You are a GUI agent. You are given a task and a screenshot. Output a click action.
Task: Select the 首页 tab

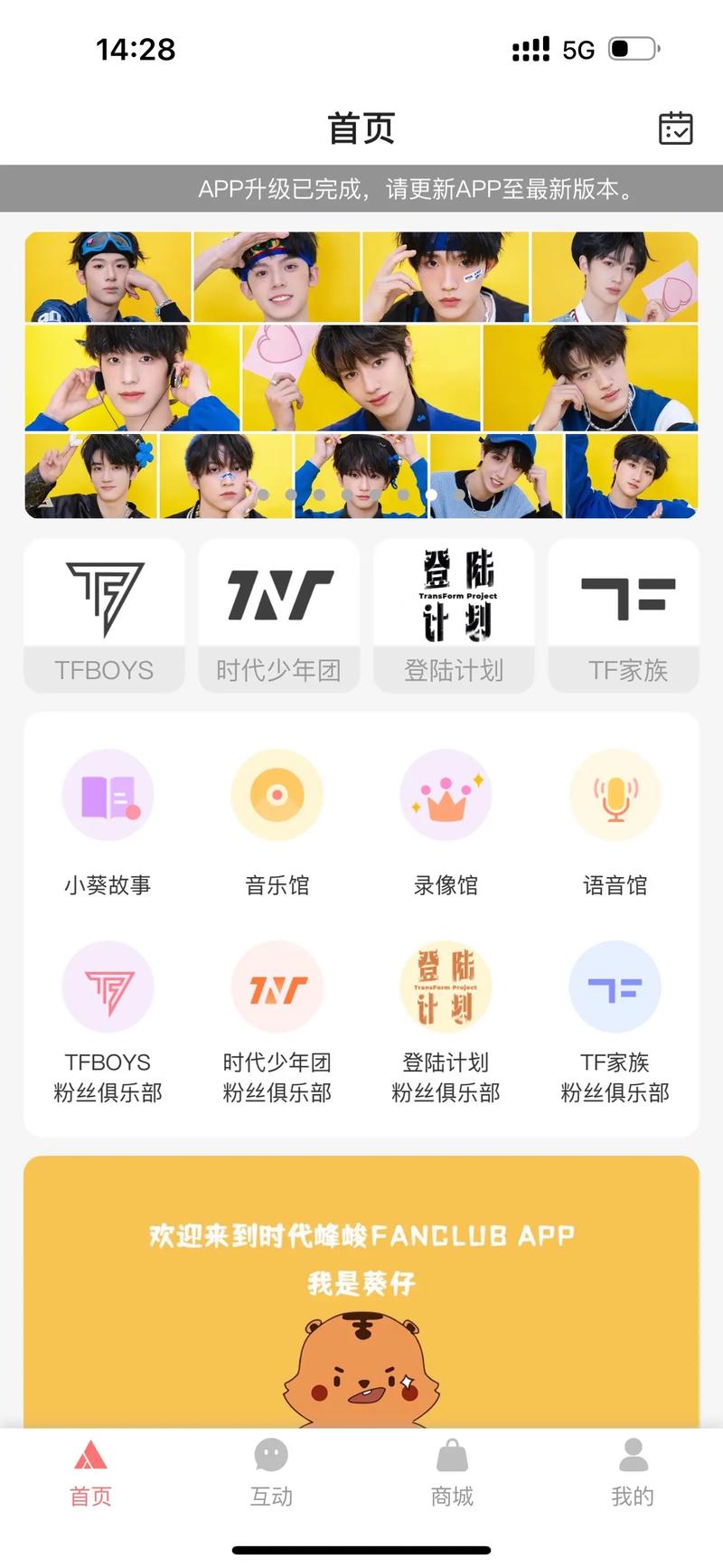[90, 1474]
